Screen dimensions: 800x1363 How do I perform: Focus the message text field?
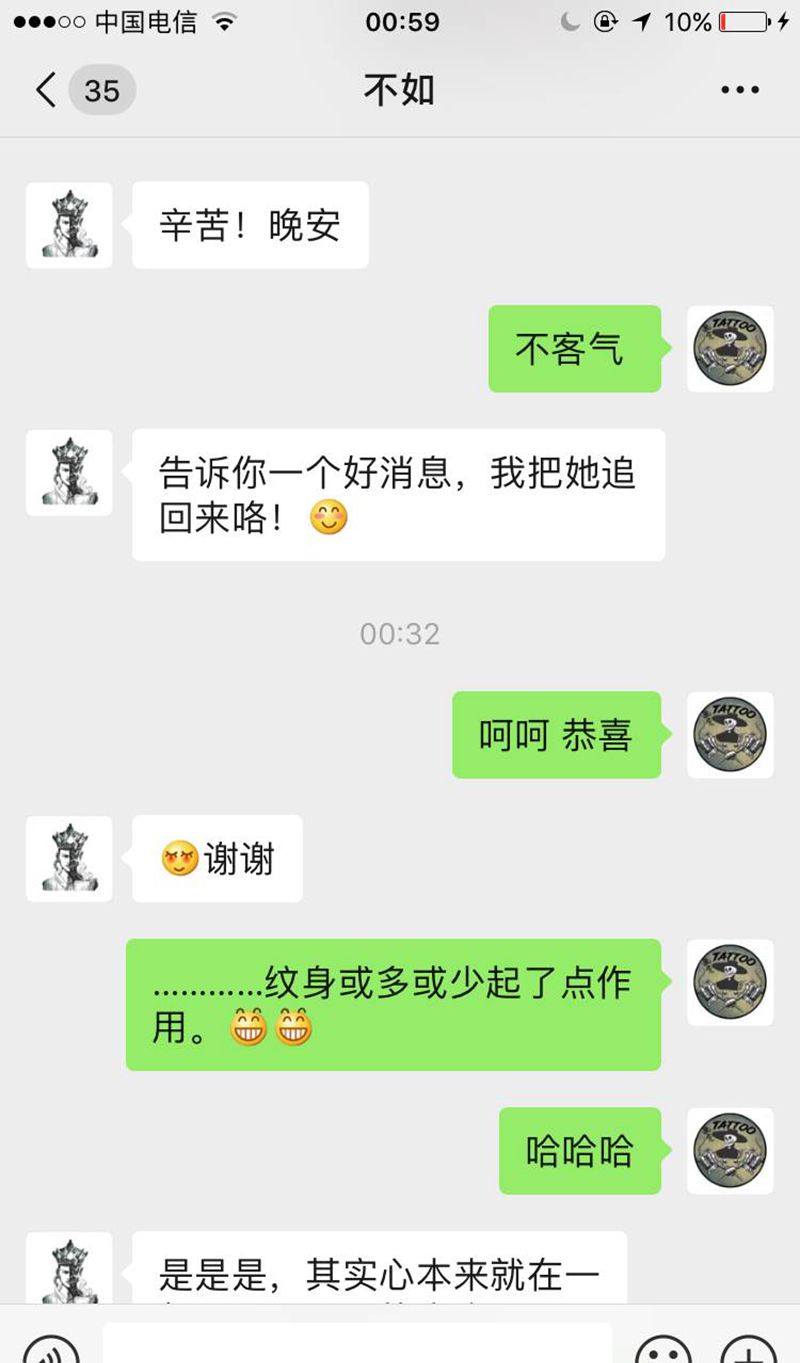click(x=357, y=1345)
